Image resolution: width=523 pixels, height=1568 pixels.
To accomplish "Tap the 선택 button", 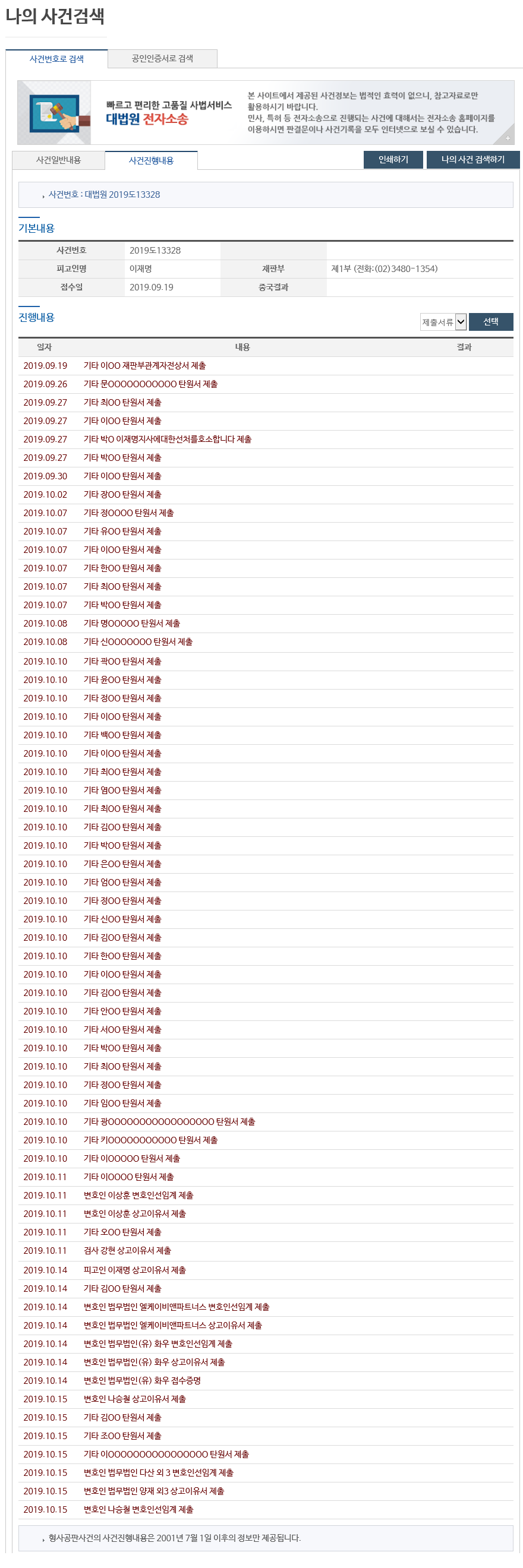I will (490, 322).
